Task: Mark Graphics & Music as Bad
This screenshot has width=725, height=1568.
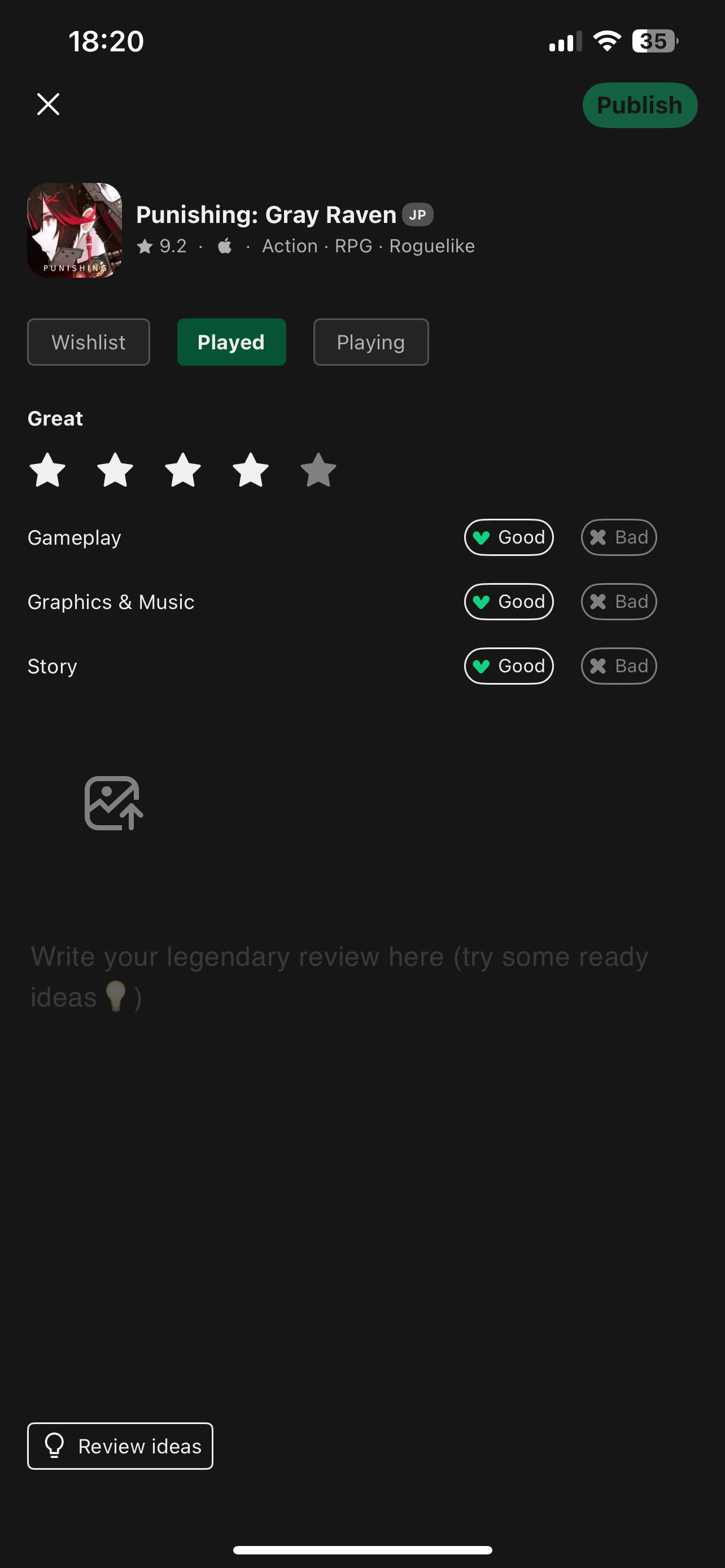Action: 618,602
